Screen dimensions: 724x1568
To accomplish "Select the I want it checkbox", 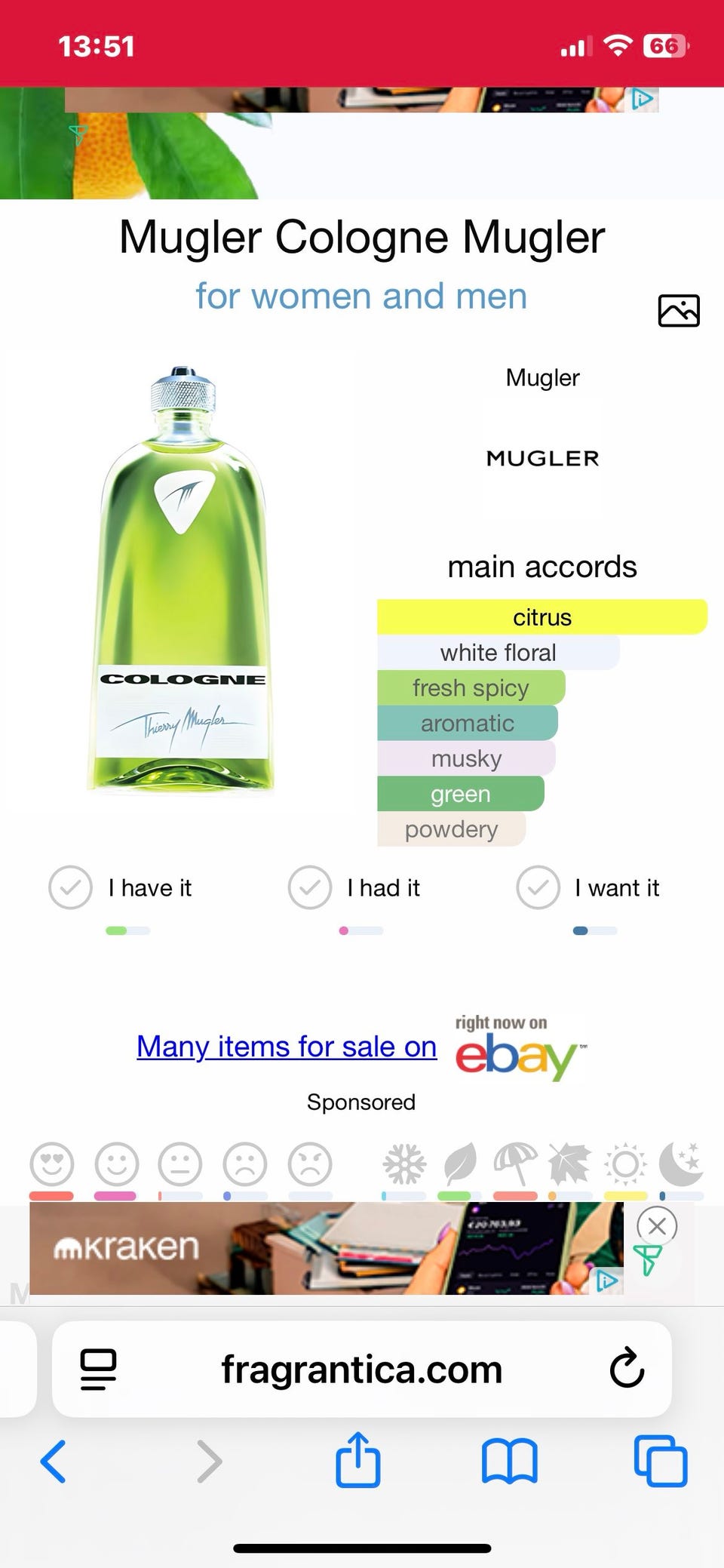I will click(538, 887).
